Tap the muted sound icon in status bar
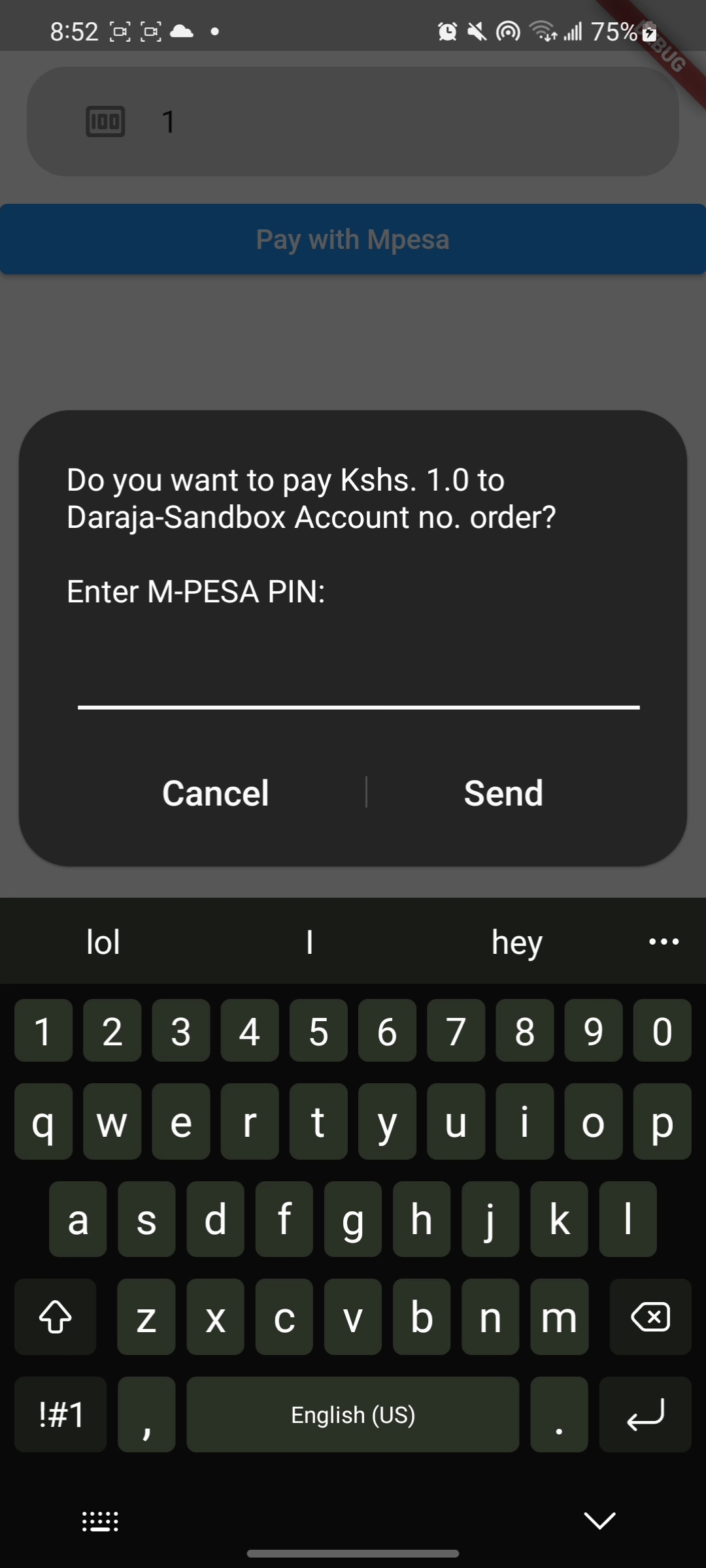The height and width of the screenshot is (1568, 706). point(477,31)
